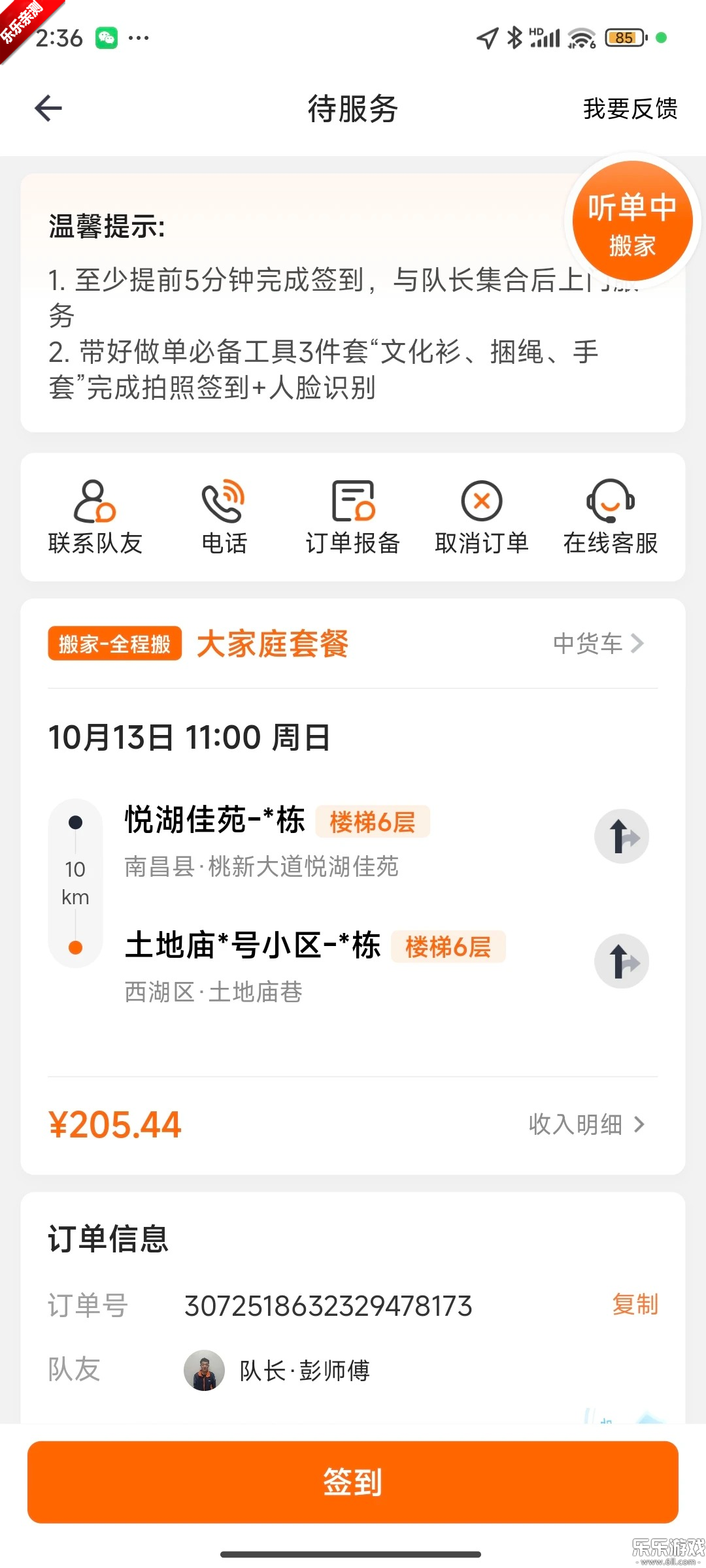Expand the 搬家-全程搬 package label
Image resolution: width=706 pixels, height=1568 pixels.
tap(114, 644)
